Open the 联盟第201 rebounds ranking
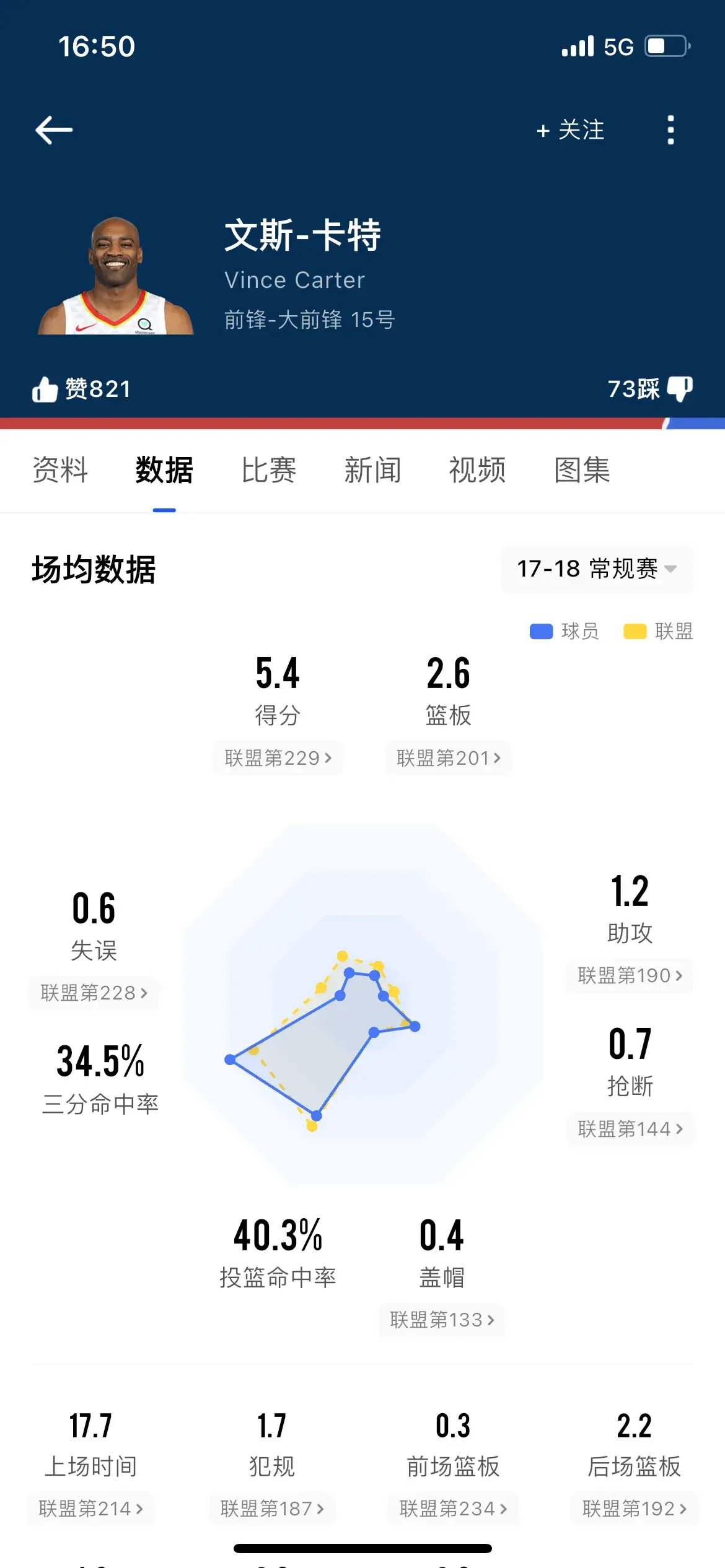 449,757
